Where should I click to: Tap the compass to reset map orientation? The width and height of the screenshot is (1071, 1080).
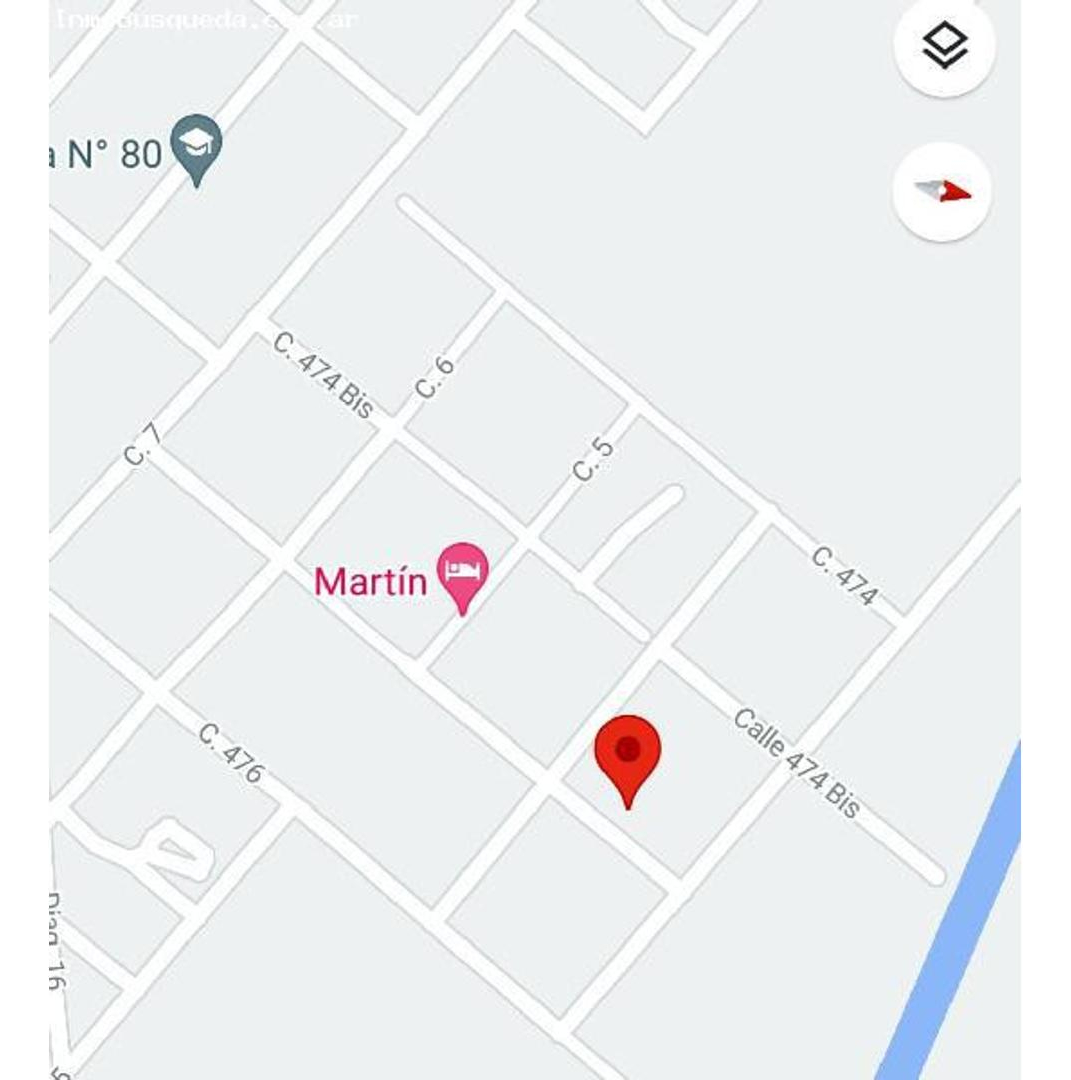(942, 191)
